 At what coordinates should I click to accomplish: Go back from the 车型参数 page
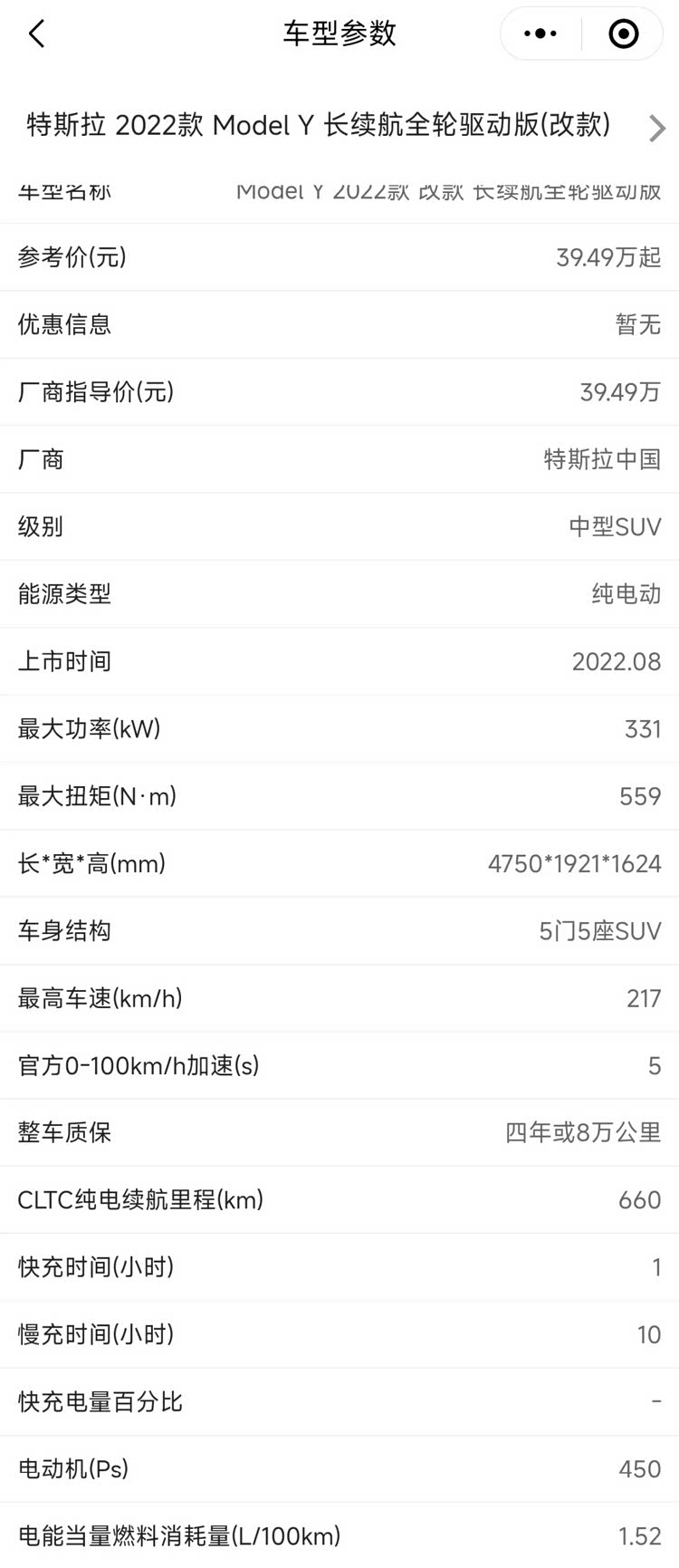(x=37, y=34)
